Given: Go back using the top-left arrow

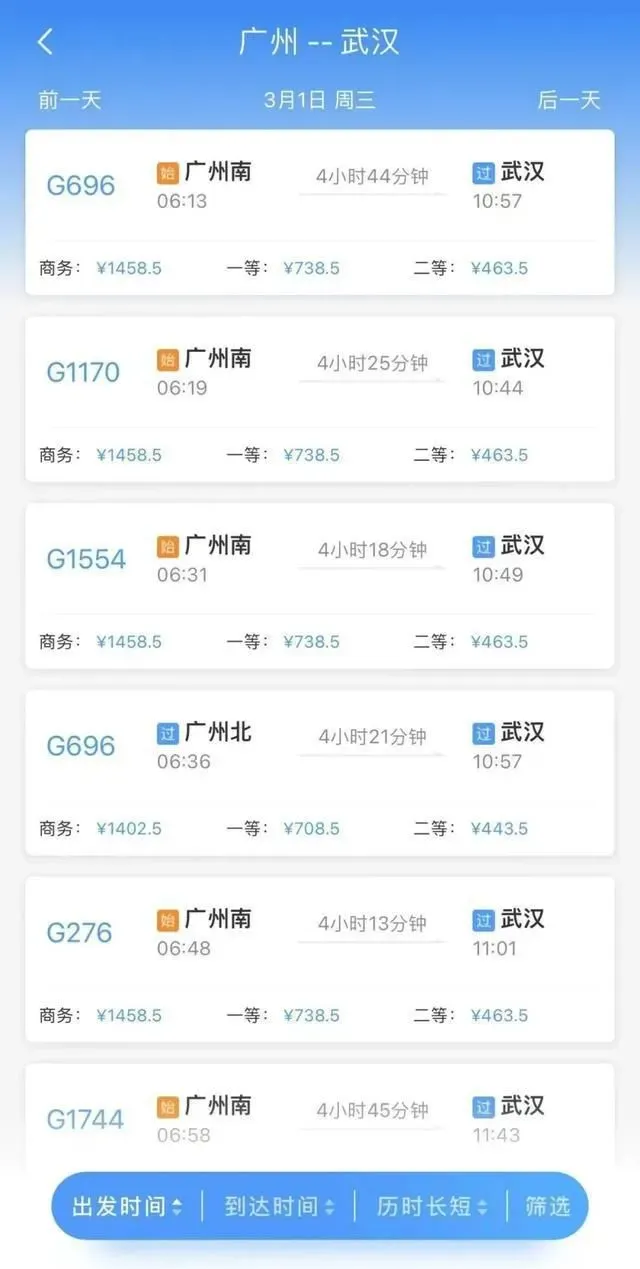Looking at the screenshot, I should [x=45, y=42].
